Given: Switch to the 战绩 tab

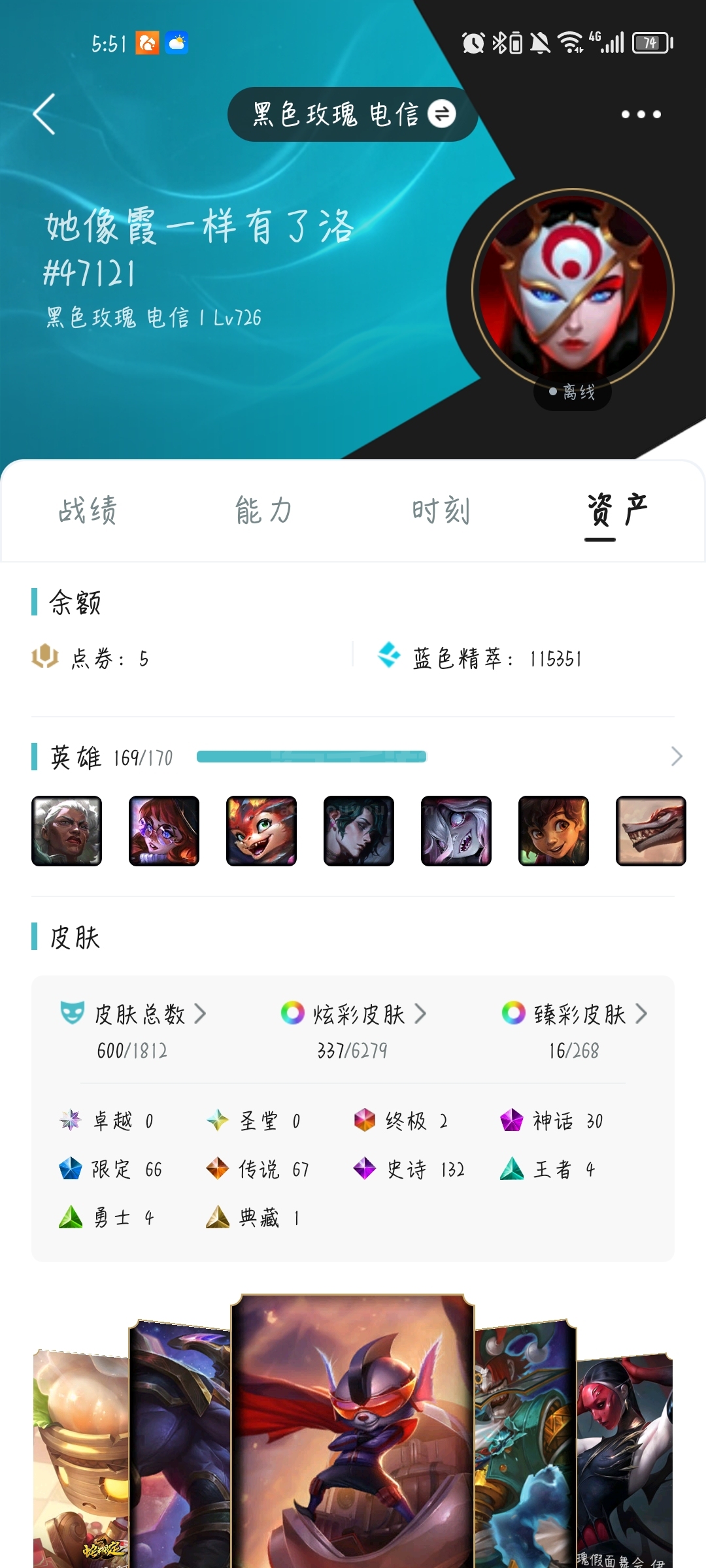Looking at the screenshot, I should pyautogui.click(x=88, y=510).
